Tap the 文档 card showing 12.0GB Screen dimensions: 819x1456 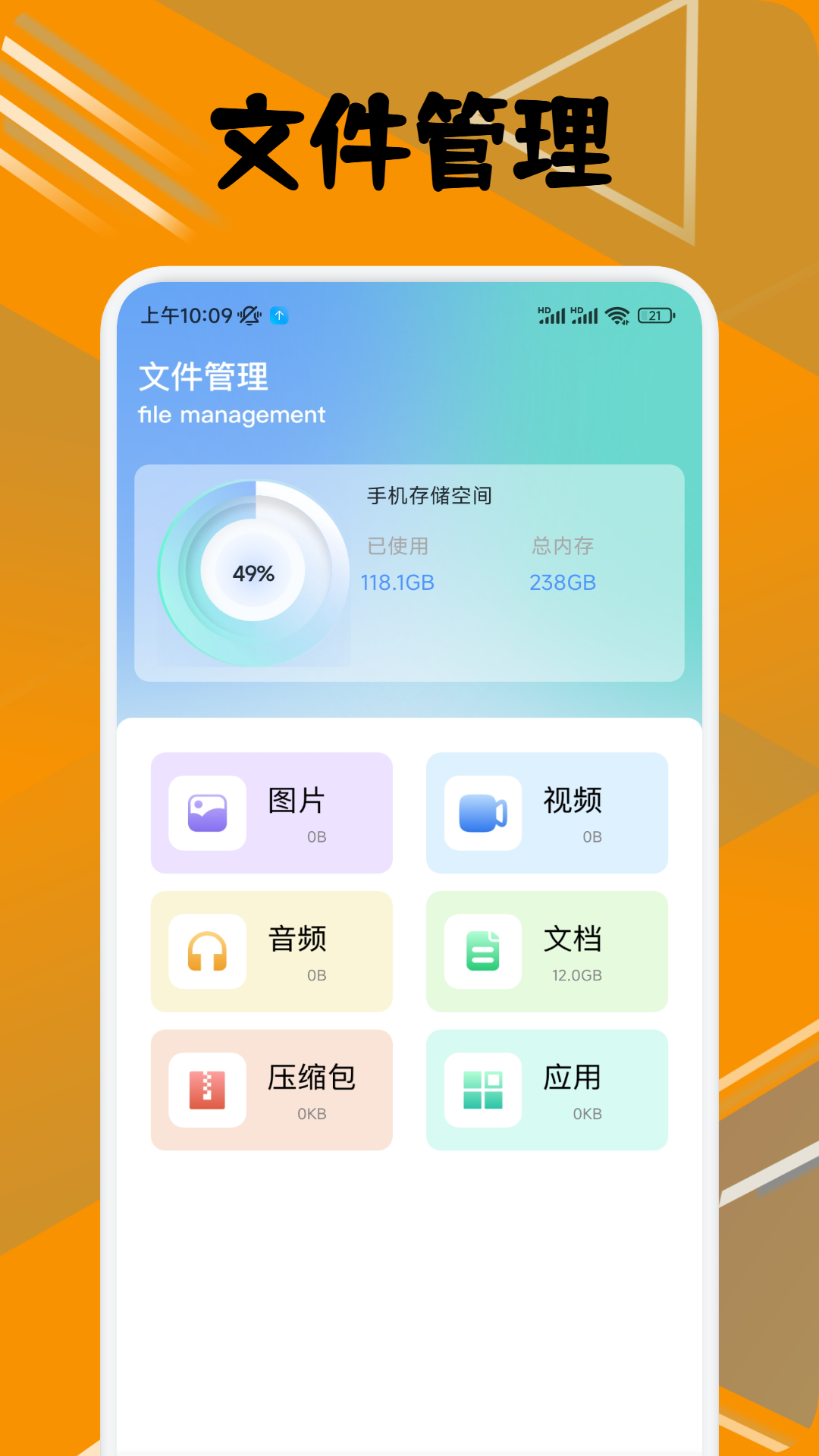pyautogui.click(x=548, y=952)
